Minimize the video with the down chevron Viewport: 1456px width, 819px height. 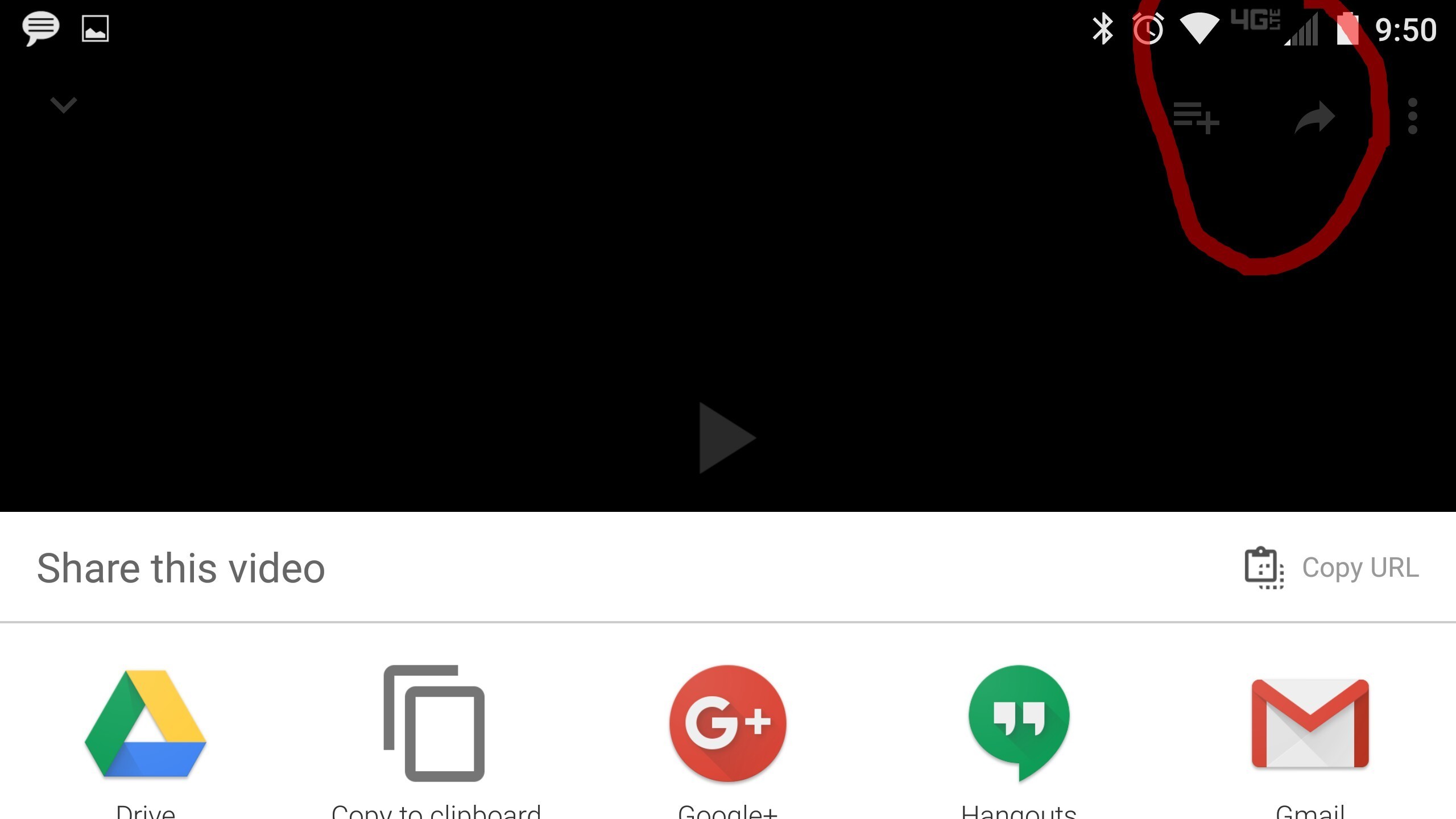[63, 105]
